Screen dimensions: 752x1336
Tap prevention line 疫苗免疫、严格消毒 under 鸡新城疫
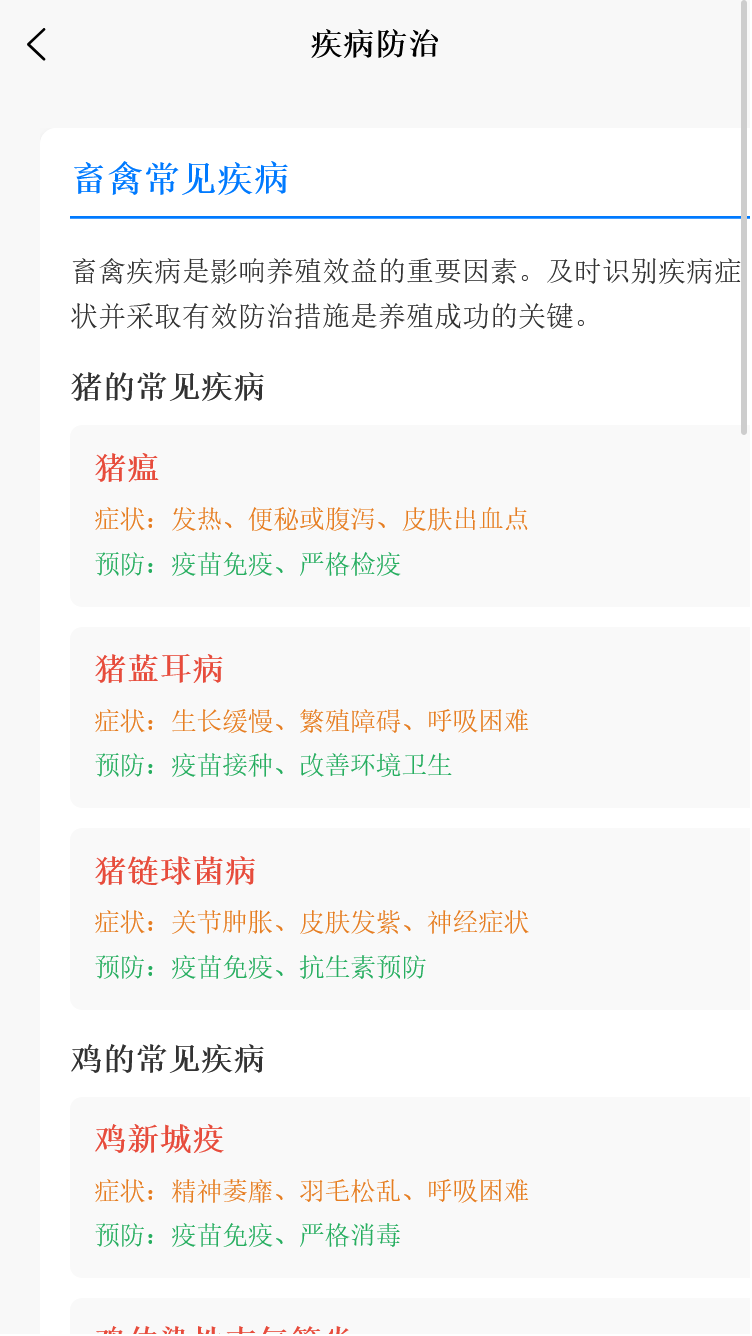pos(247,1235)
